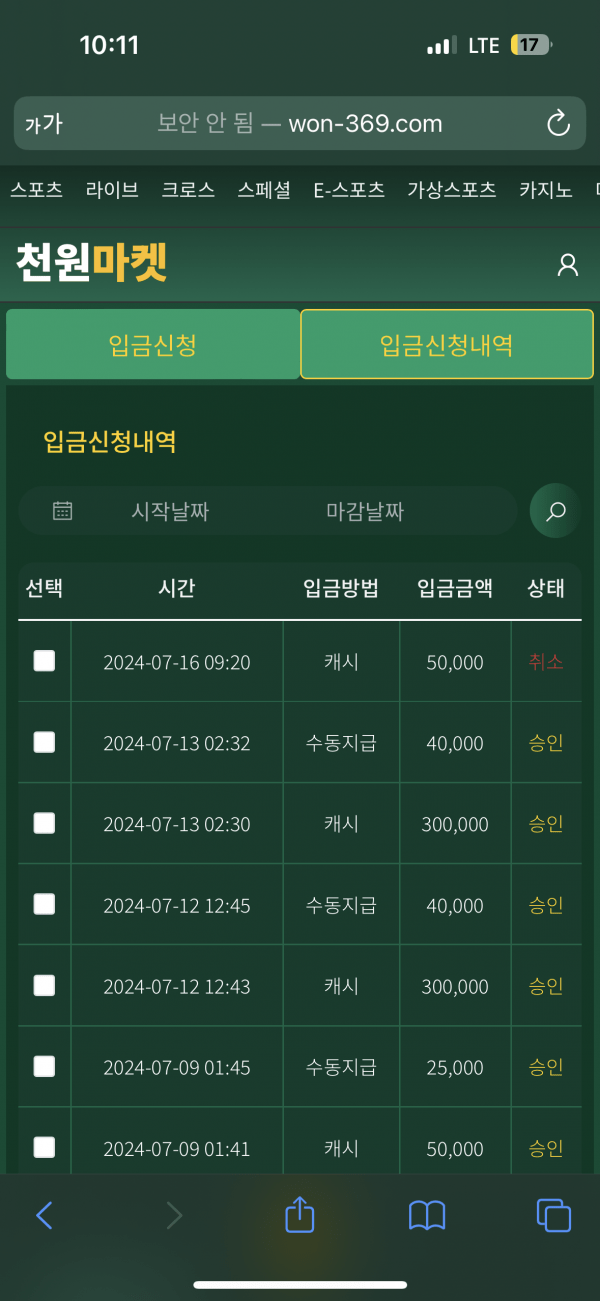
Task: Search deposit history with magnifier button
Action: point(555,511)
